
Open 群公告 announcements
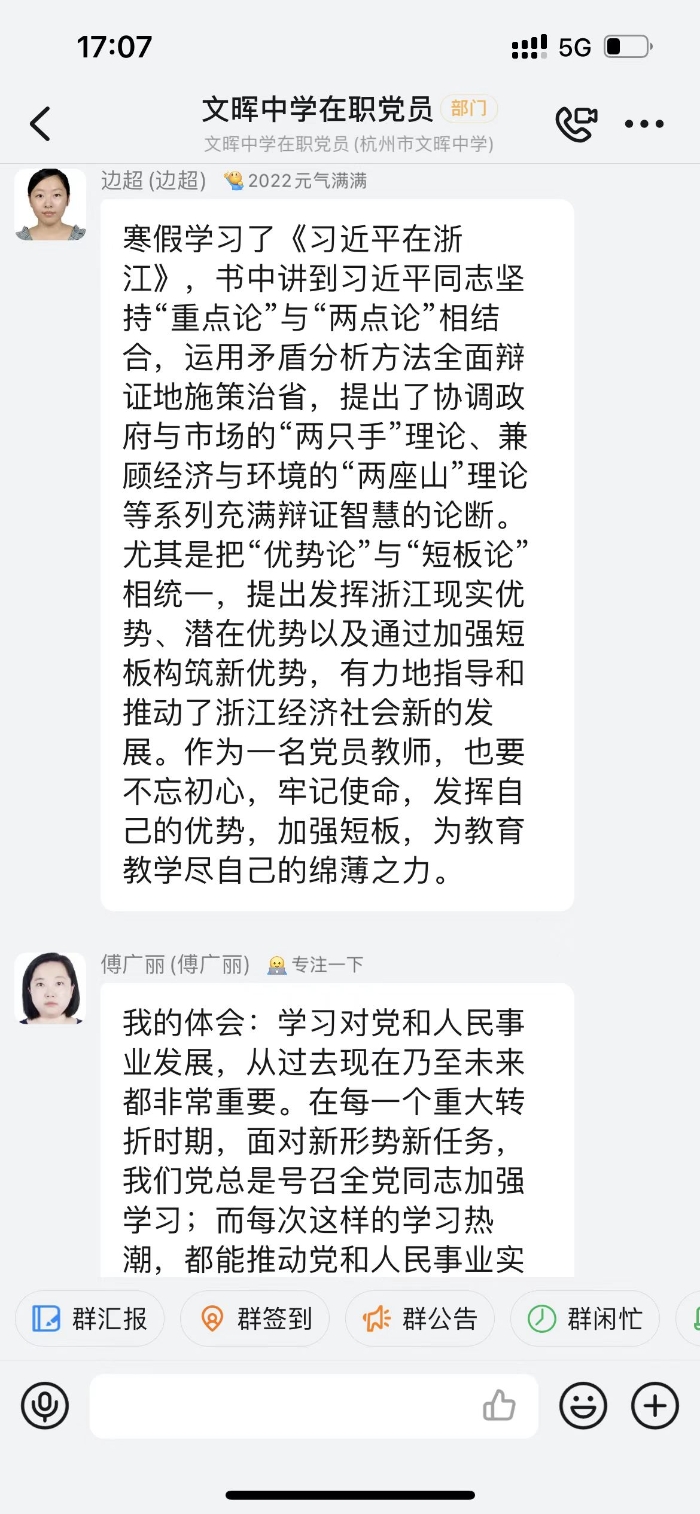point(420,1319)
